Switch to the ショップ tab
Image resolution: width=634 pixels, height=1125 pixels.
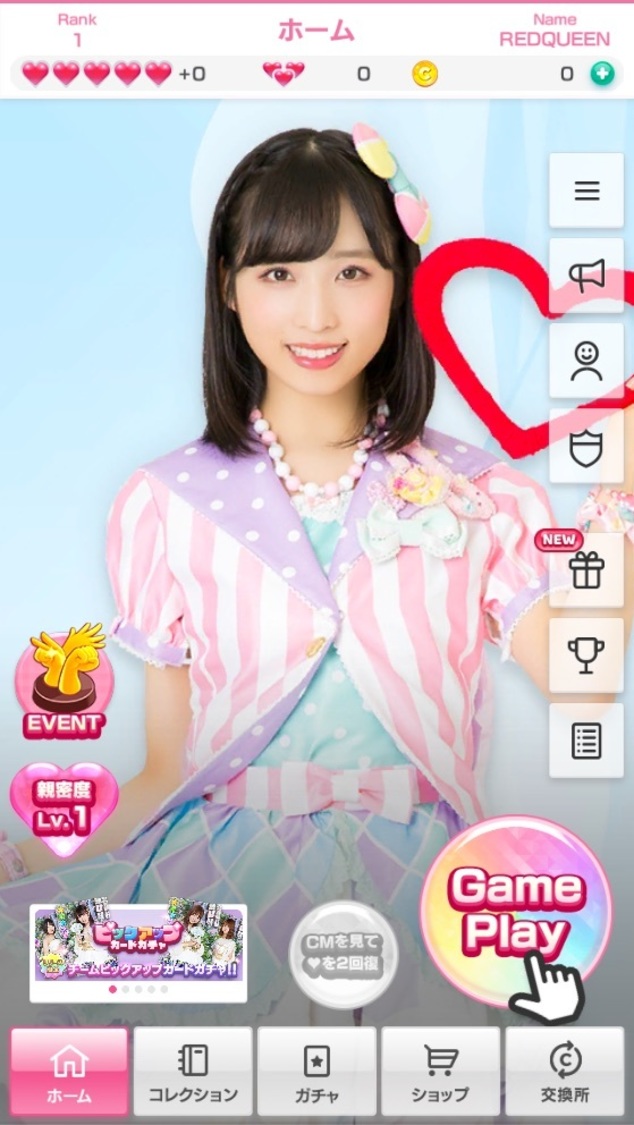pos(440,1072)
